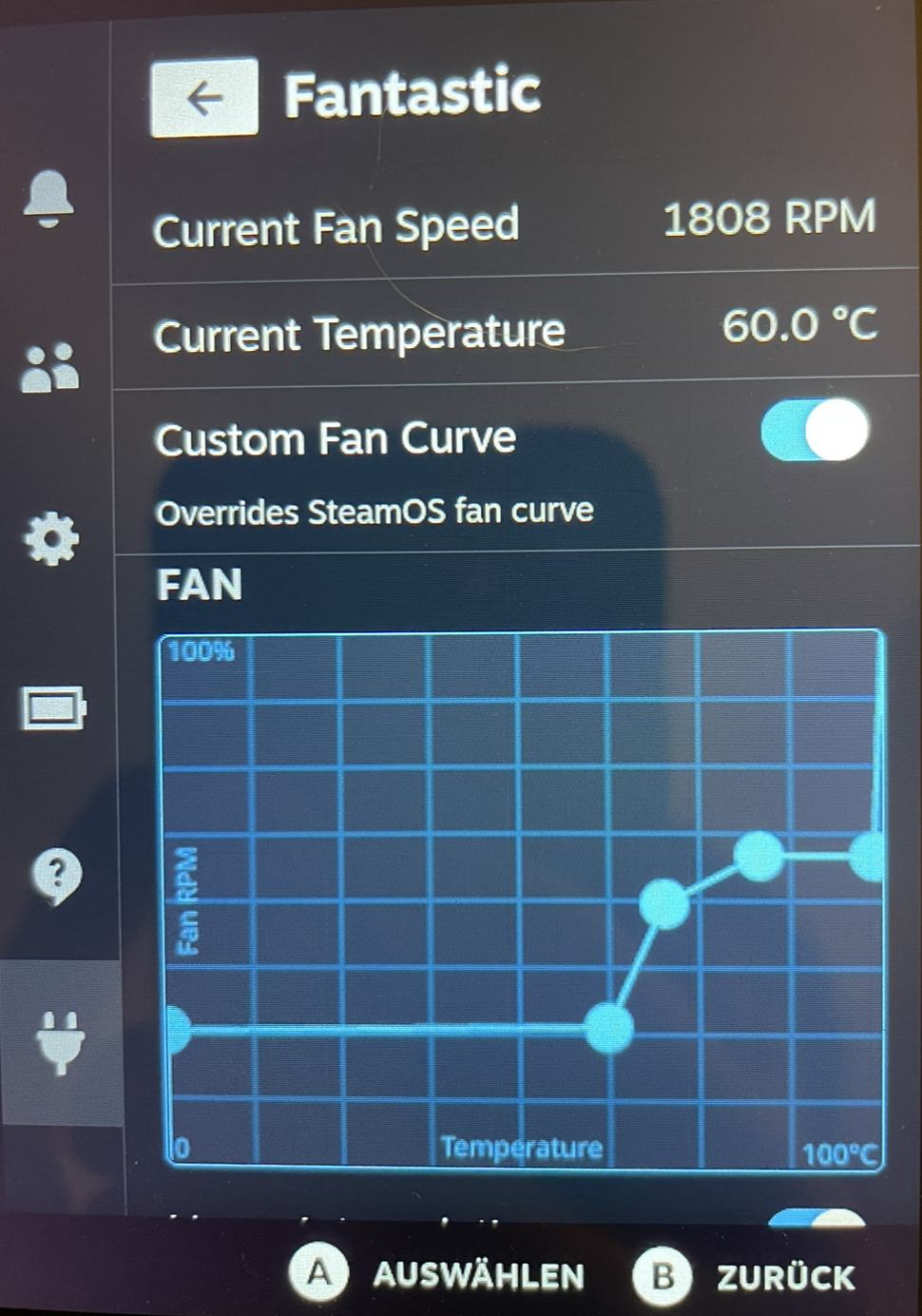Switch to the friends tab
This screenshot has width=922, height=1316.
coord(49,368)
